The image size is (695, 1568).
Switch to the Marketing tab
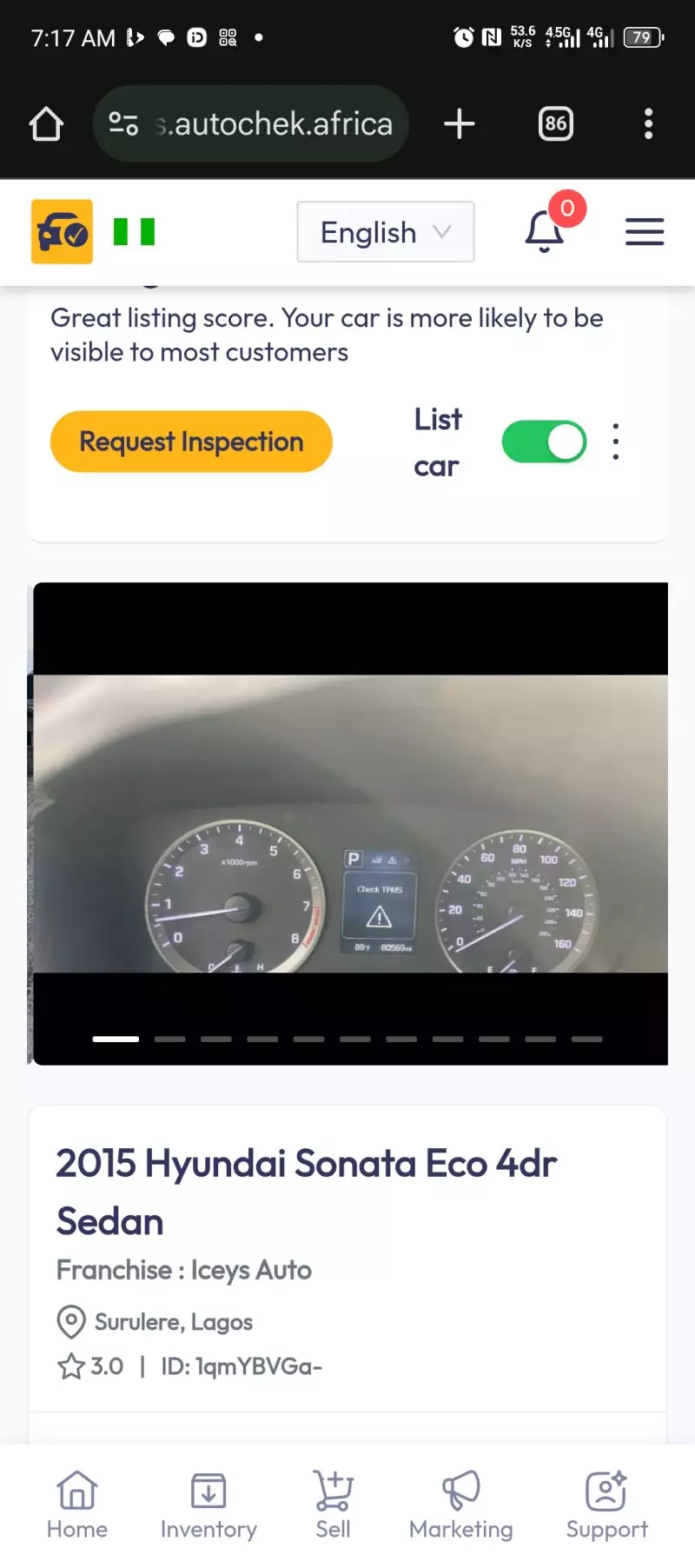[x=460, y=1505]
